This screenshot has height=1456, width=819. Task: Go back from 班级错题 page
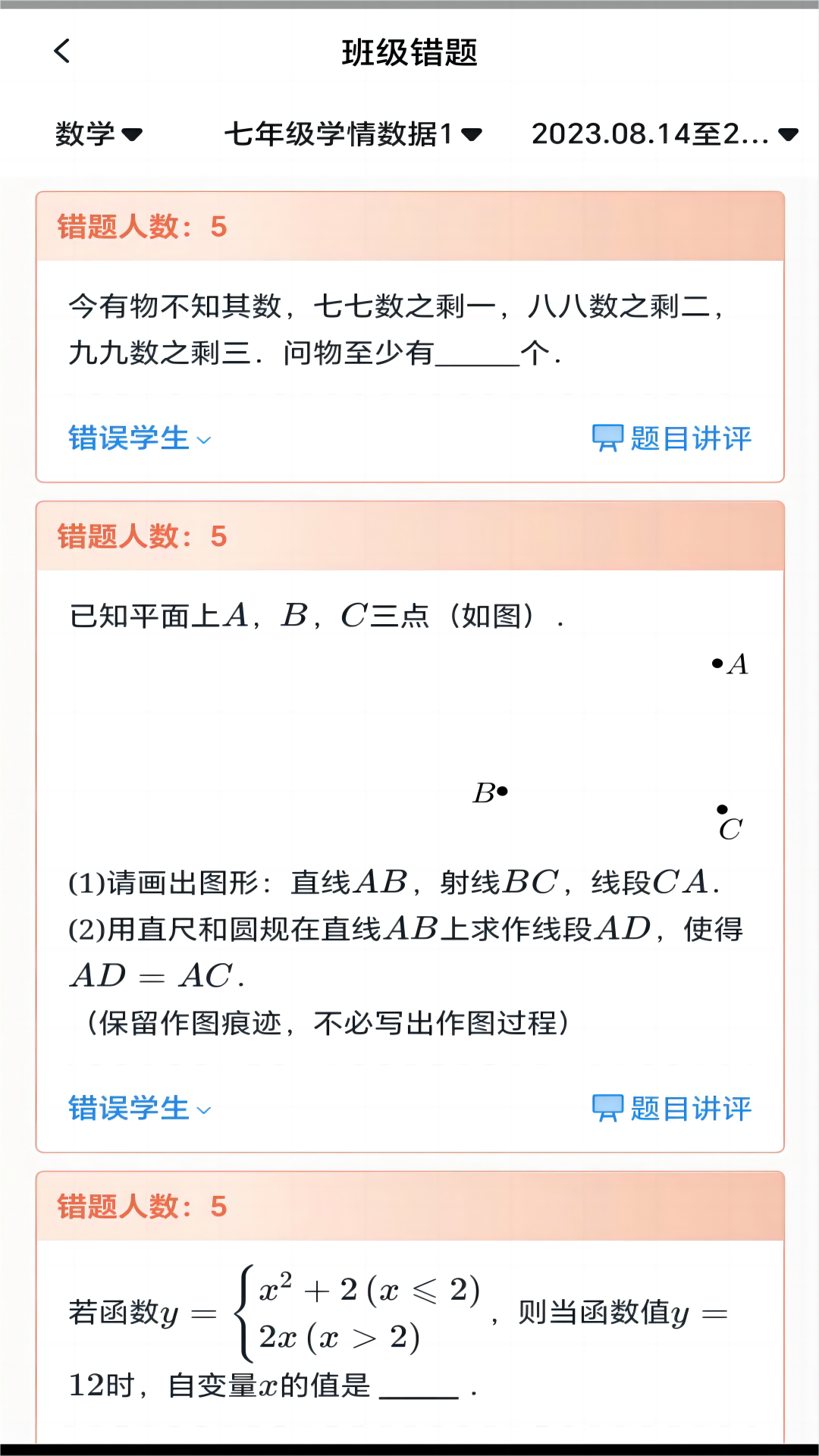point(62,52)
